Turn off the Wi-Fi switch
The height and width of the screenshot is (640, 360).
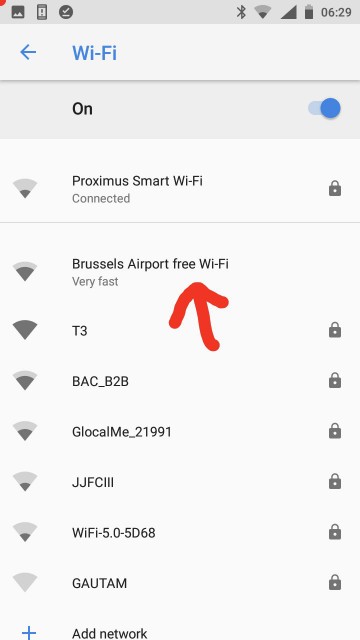tap(324, 109)
